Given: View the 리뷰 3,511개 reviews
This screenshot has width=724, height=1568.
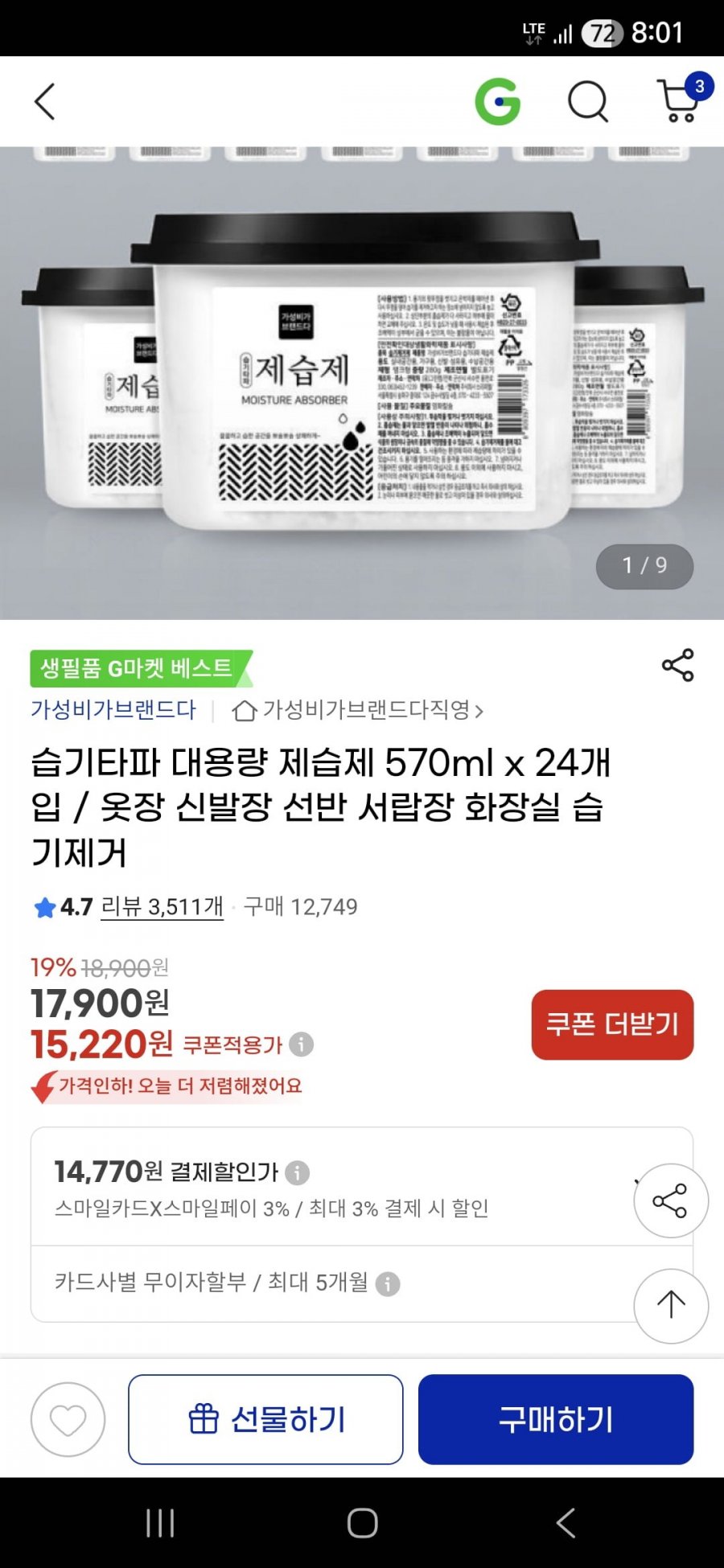Looking at the screenshot, I should pyautogui.click(x=162, y=907).
